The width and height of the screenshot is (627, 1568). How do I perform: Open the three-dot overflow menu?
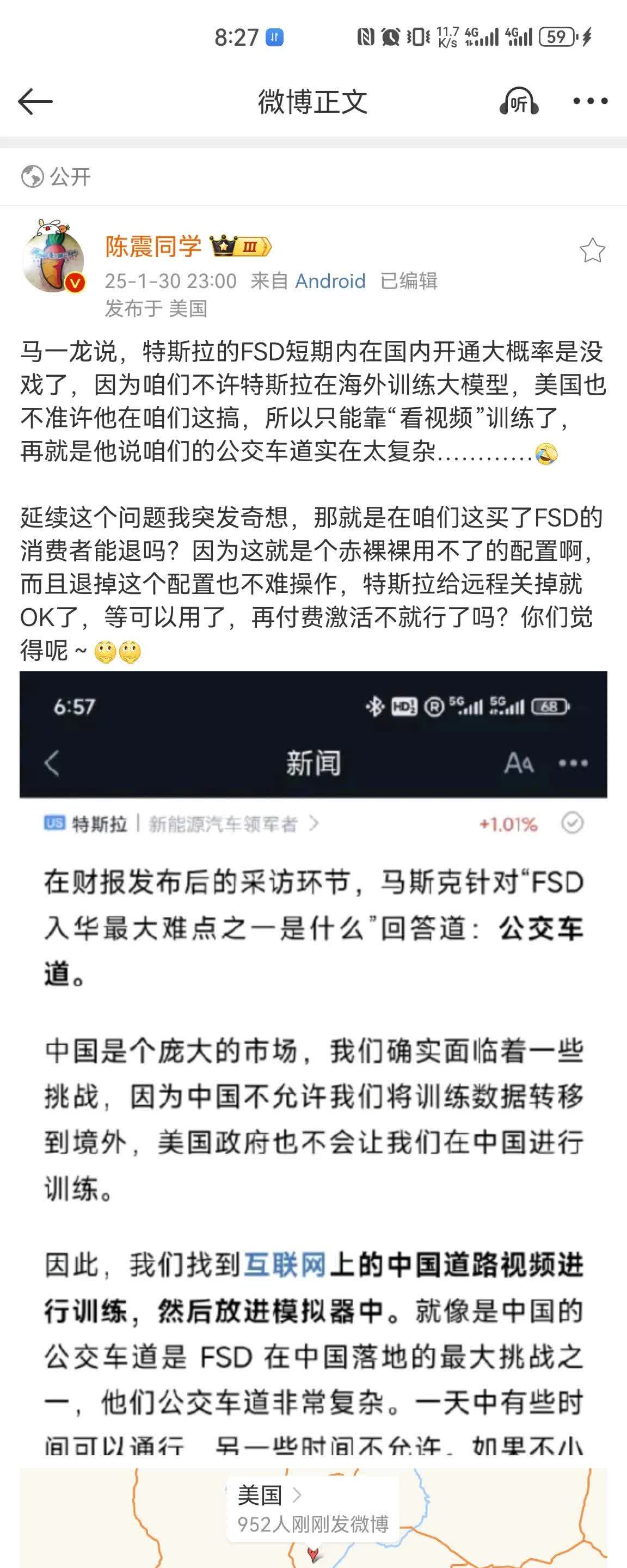point(590,102)
